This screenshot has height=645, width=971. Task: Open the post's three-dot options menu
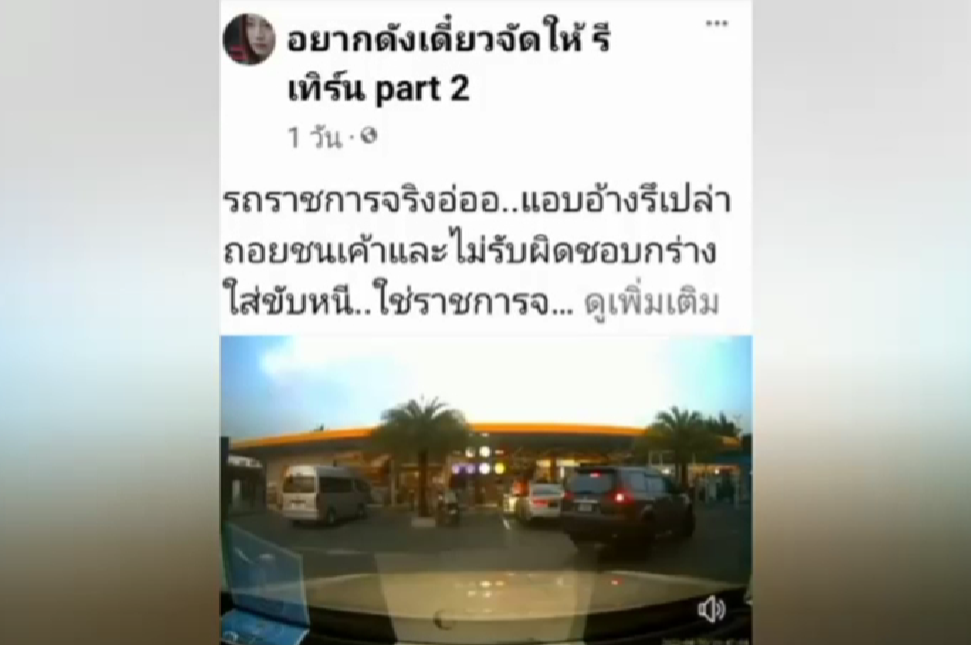tap(716, 23)
